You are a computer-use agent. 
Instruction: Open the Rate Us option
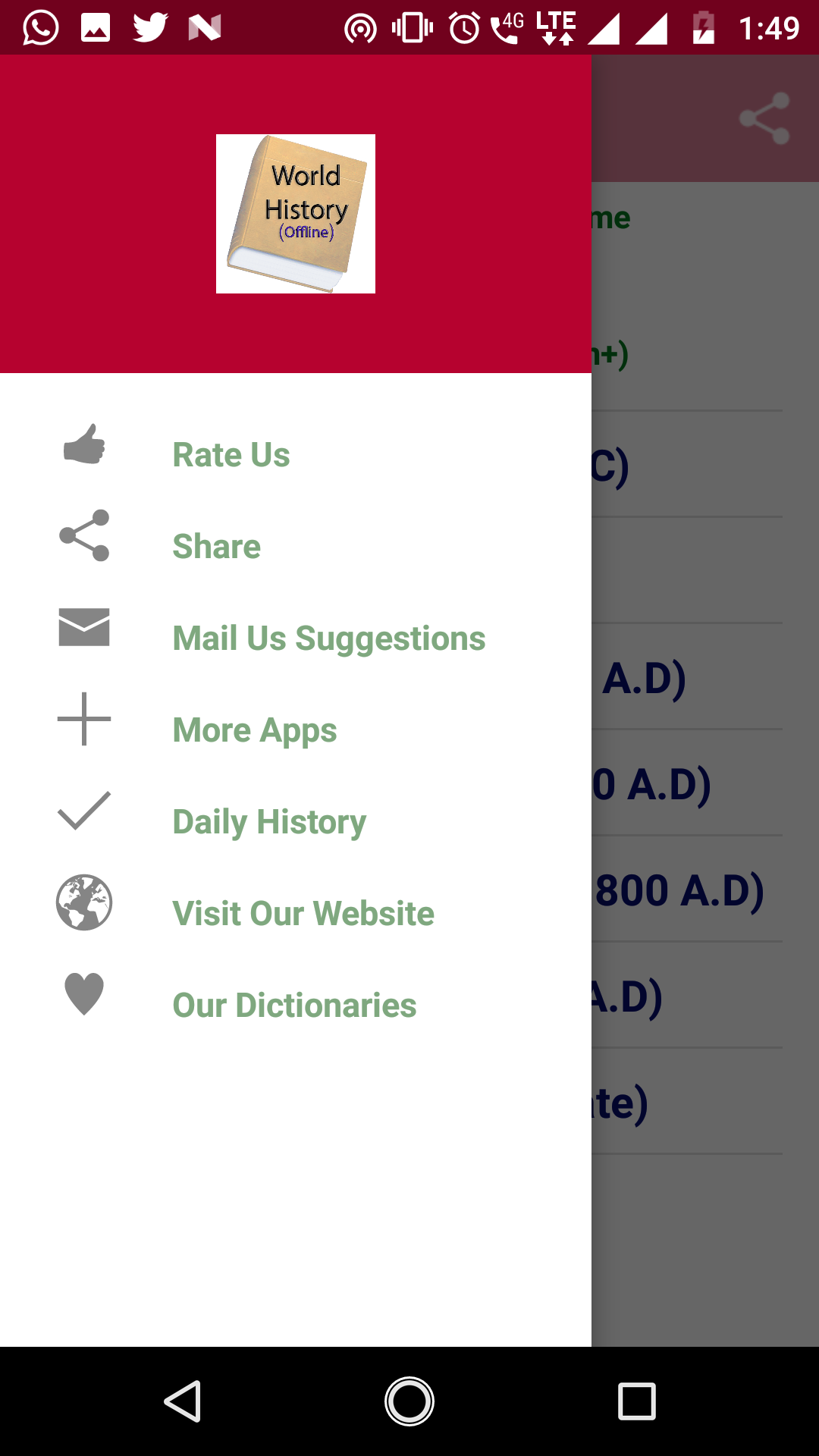pos(231,455)
